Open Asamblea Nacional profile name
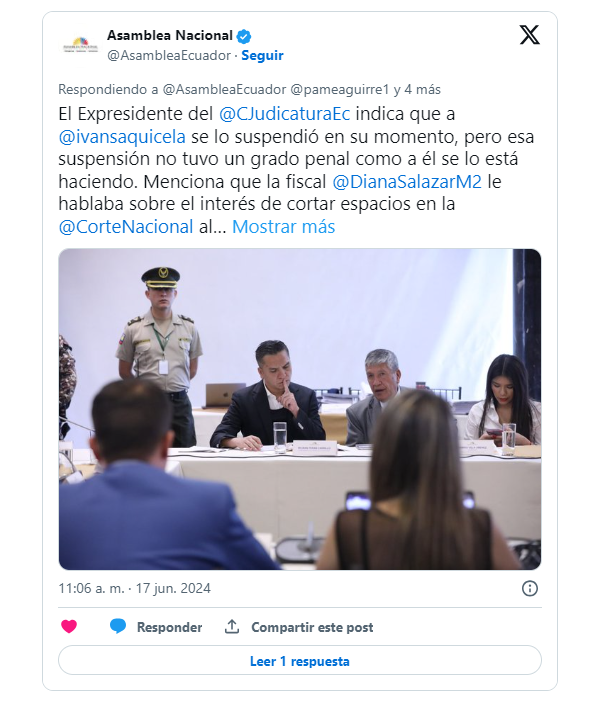The height and width of the screenshot is (720, 612). coord(170,36)
